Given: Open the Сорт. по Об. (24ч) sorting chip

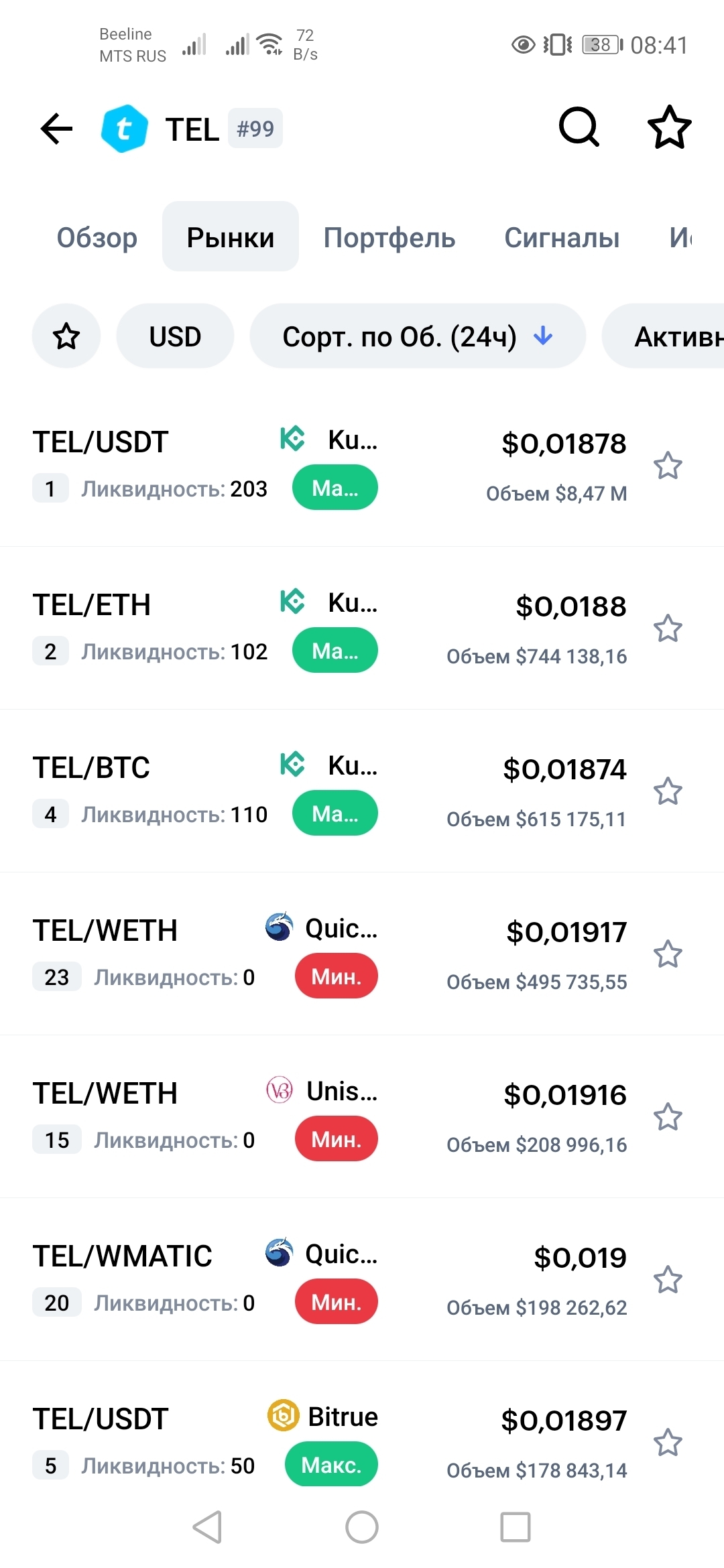Looking at the screenshot, I should click(417, 336).
